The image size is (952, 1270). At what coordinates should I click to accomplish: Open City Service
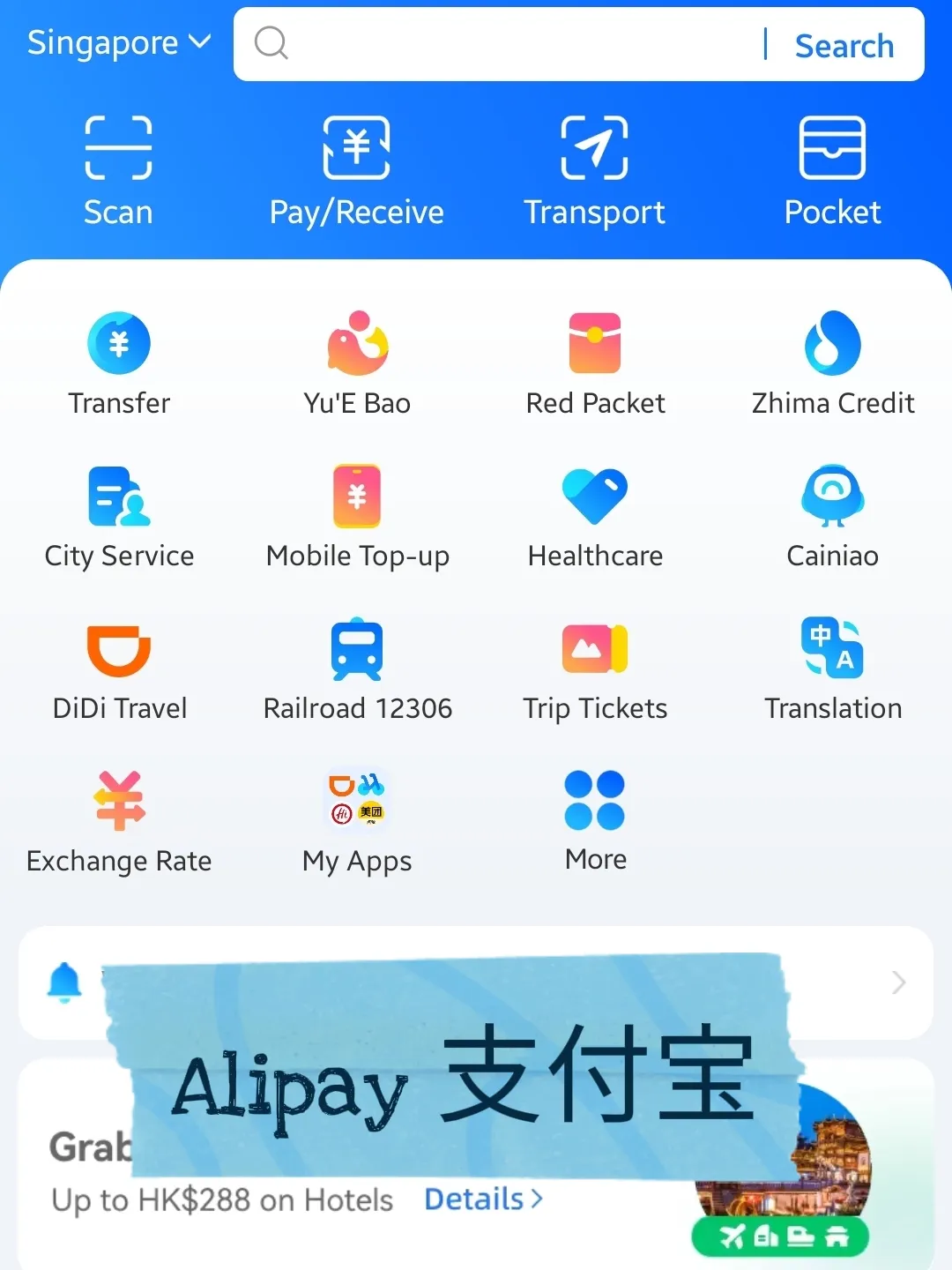click(119, 517)
